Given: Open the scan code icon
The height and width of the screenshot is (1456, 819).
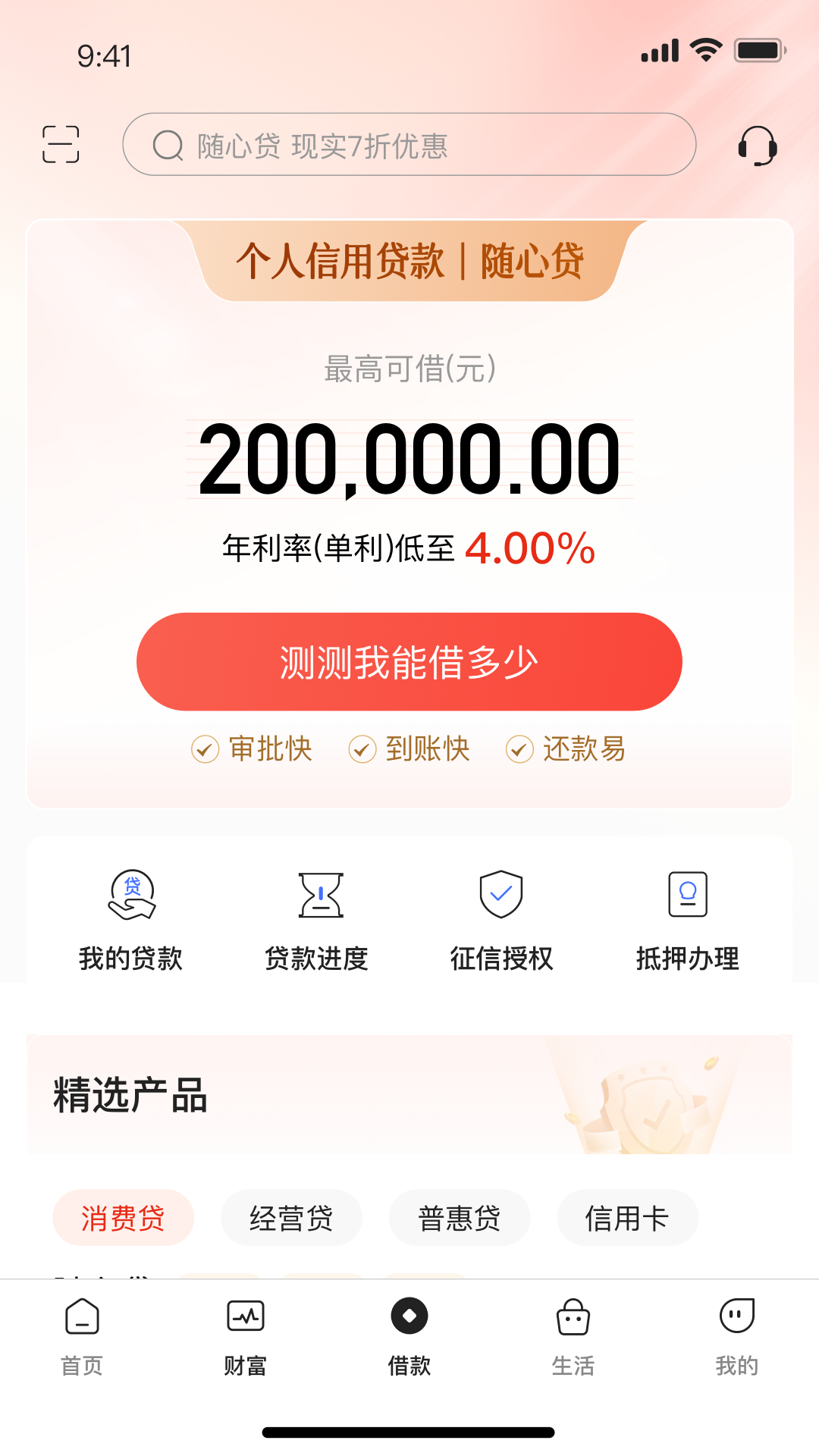Looking at the screenshot, I should 61,144.
